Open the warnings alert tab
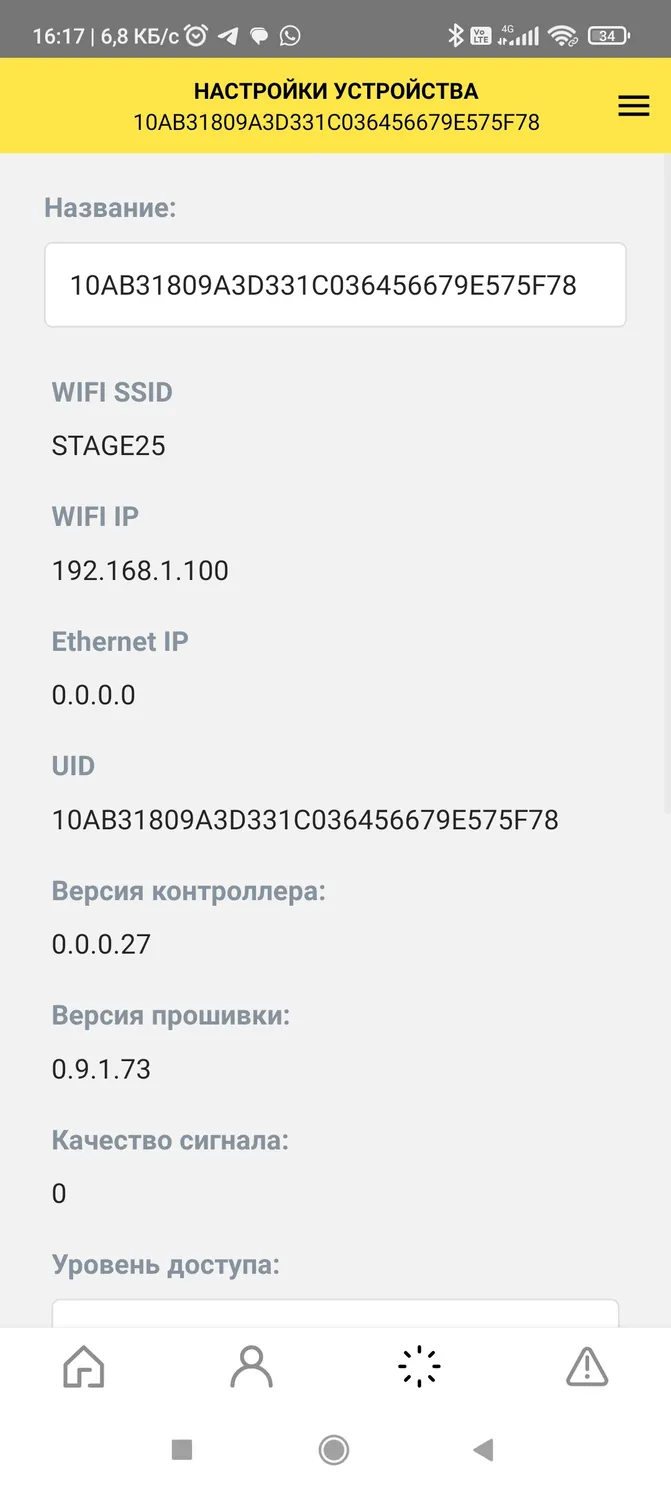This screenshot has width=671, height=1492. pyautogui.click(x=587, y=1366)
